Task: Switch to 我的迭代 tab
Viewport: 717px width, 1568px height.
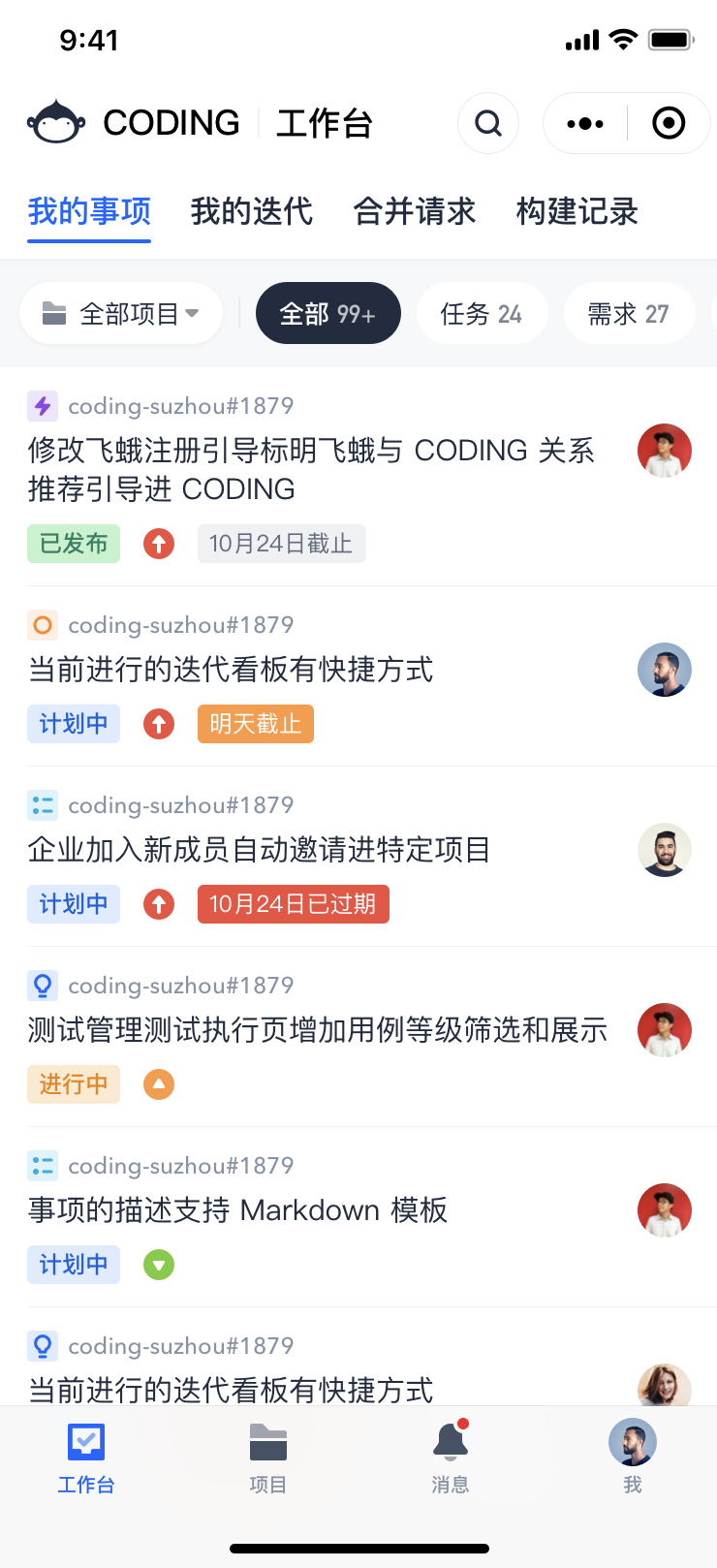Action: click(252, 210)
